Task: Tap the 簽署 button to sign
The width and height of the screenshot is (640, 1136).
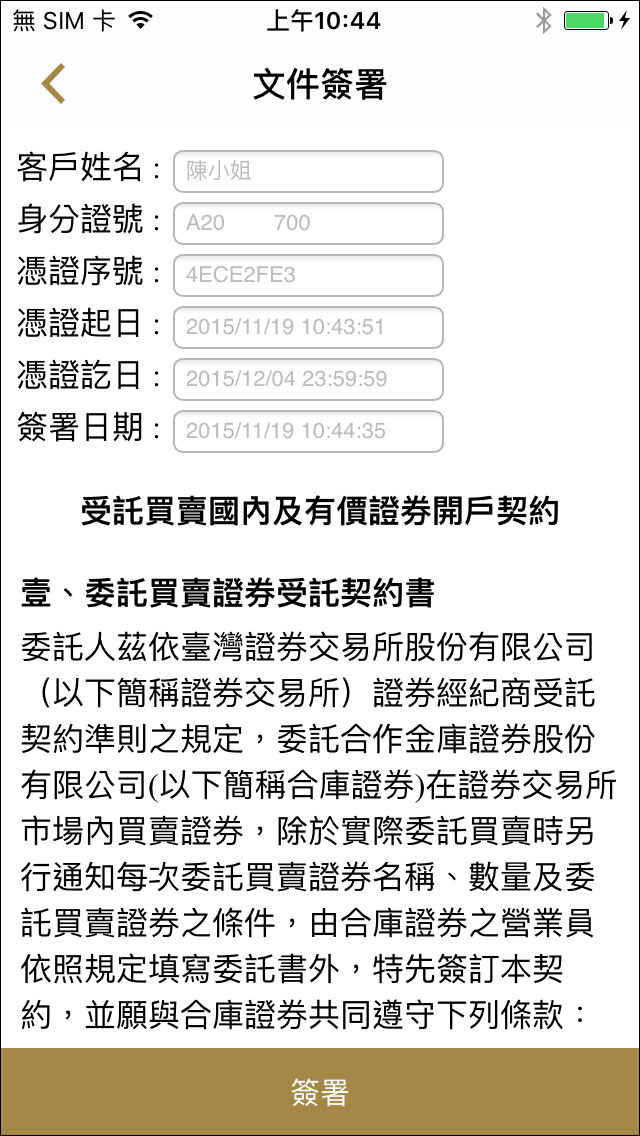Action: [320, 1091]
